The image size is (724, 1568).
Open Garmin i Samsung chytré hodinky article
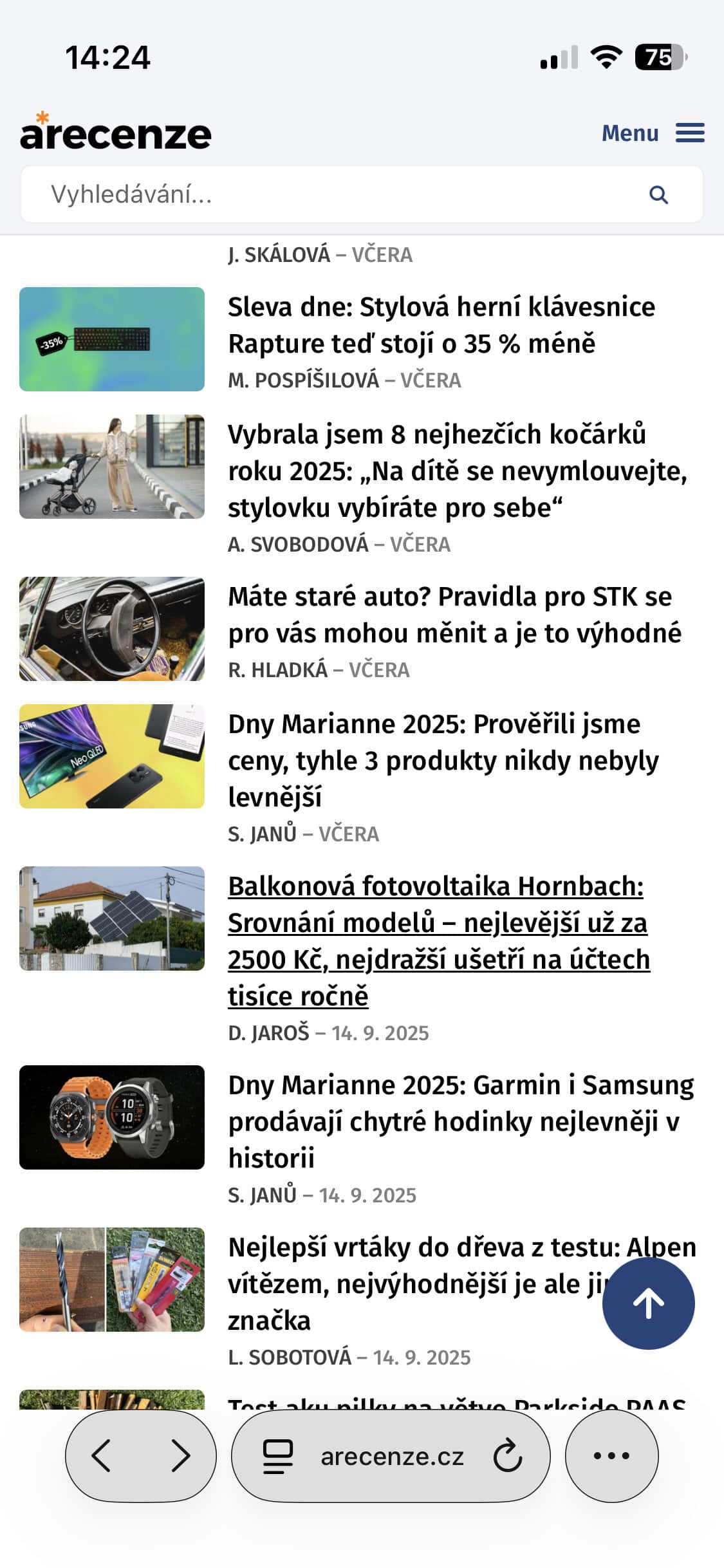(461, 1121)
